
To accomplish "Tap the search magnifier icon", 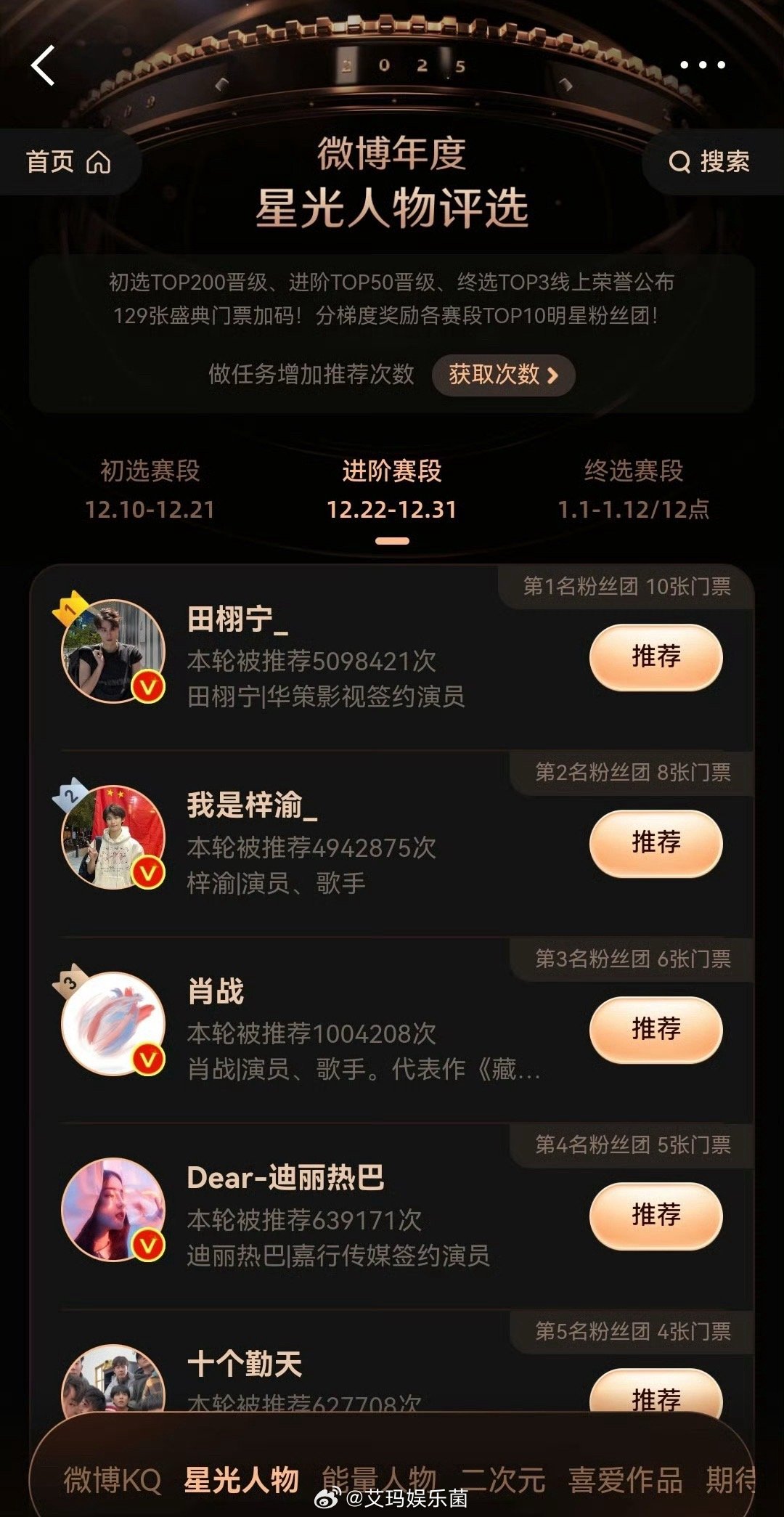I will point(679,162).
